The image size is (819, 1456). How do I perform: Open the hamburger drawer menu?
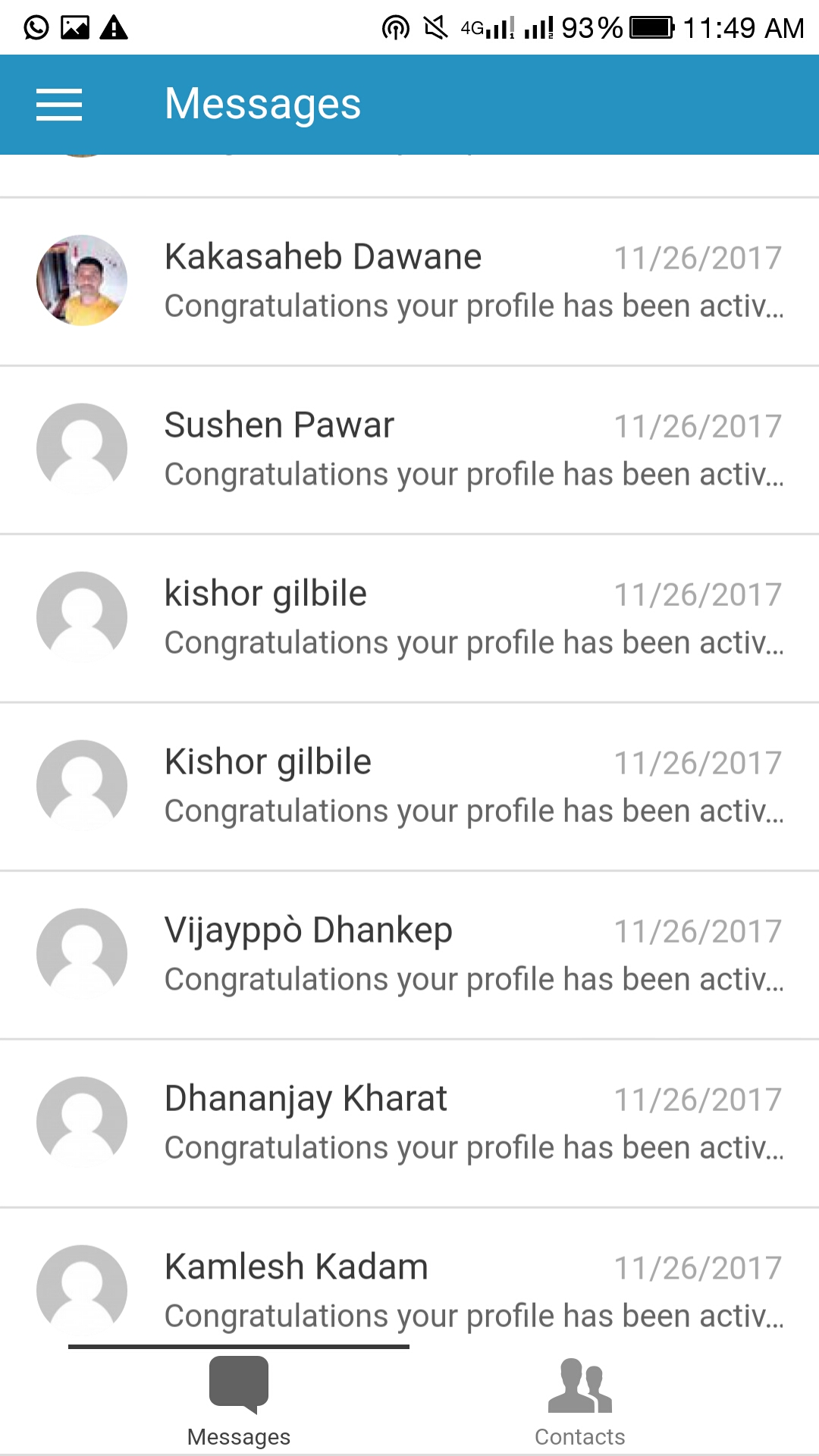click(x=59, y=105)
